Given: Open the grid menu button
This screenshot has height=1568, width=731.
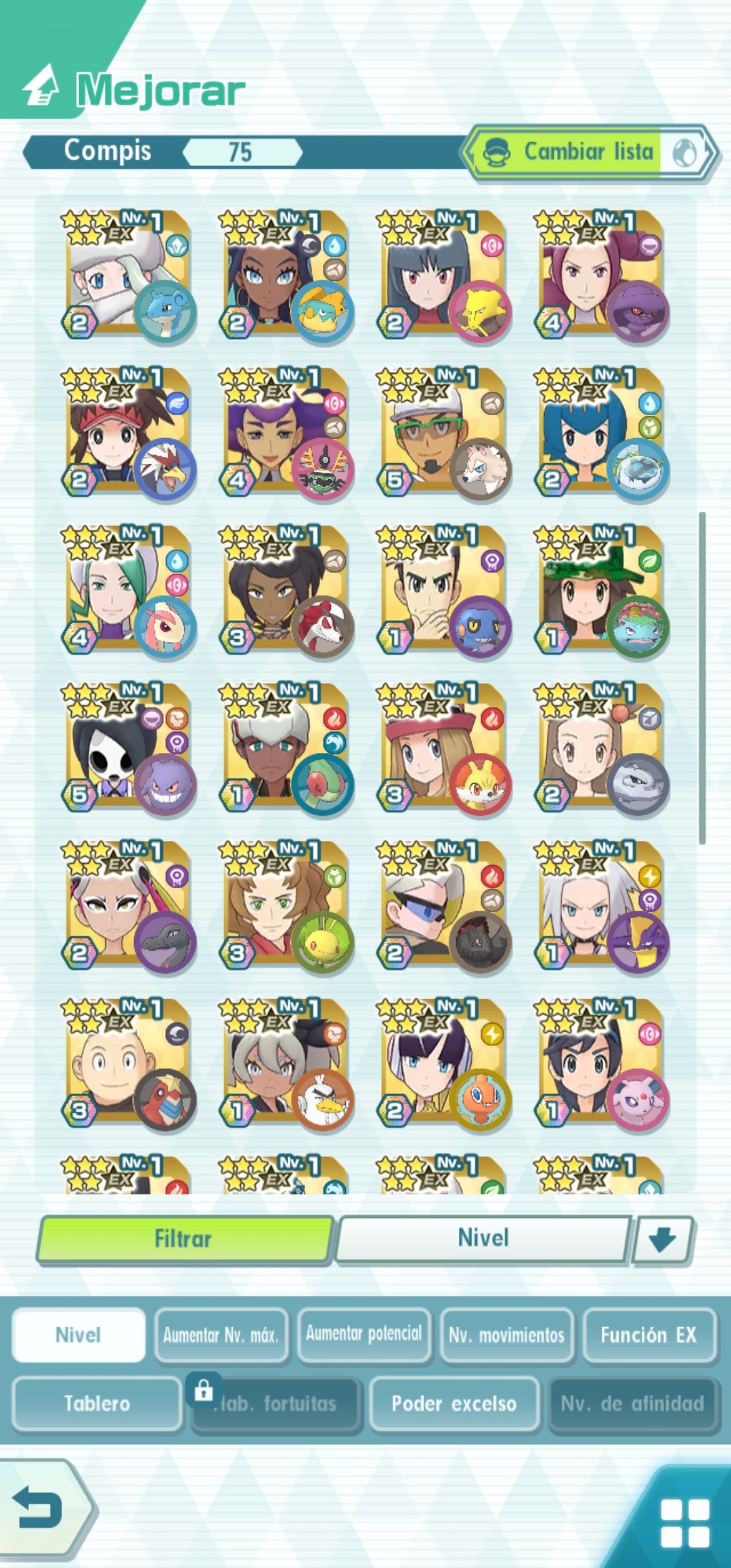Looking at the screenshot, I should click(684, 1523).
